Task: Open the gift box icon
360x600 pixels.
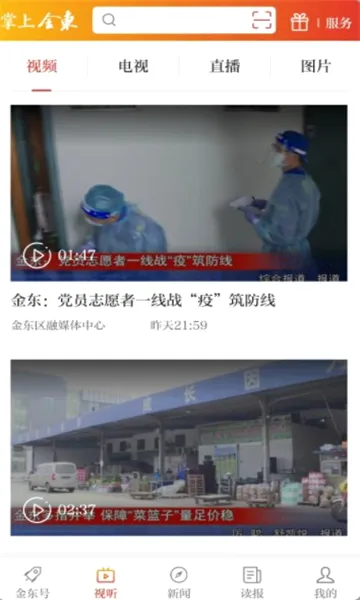Action: tap(300, 22)
